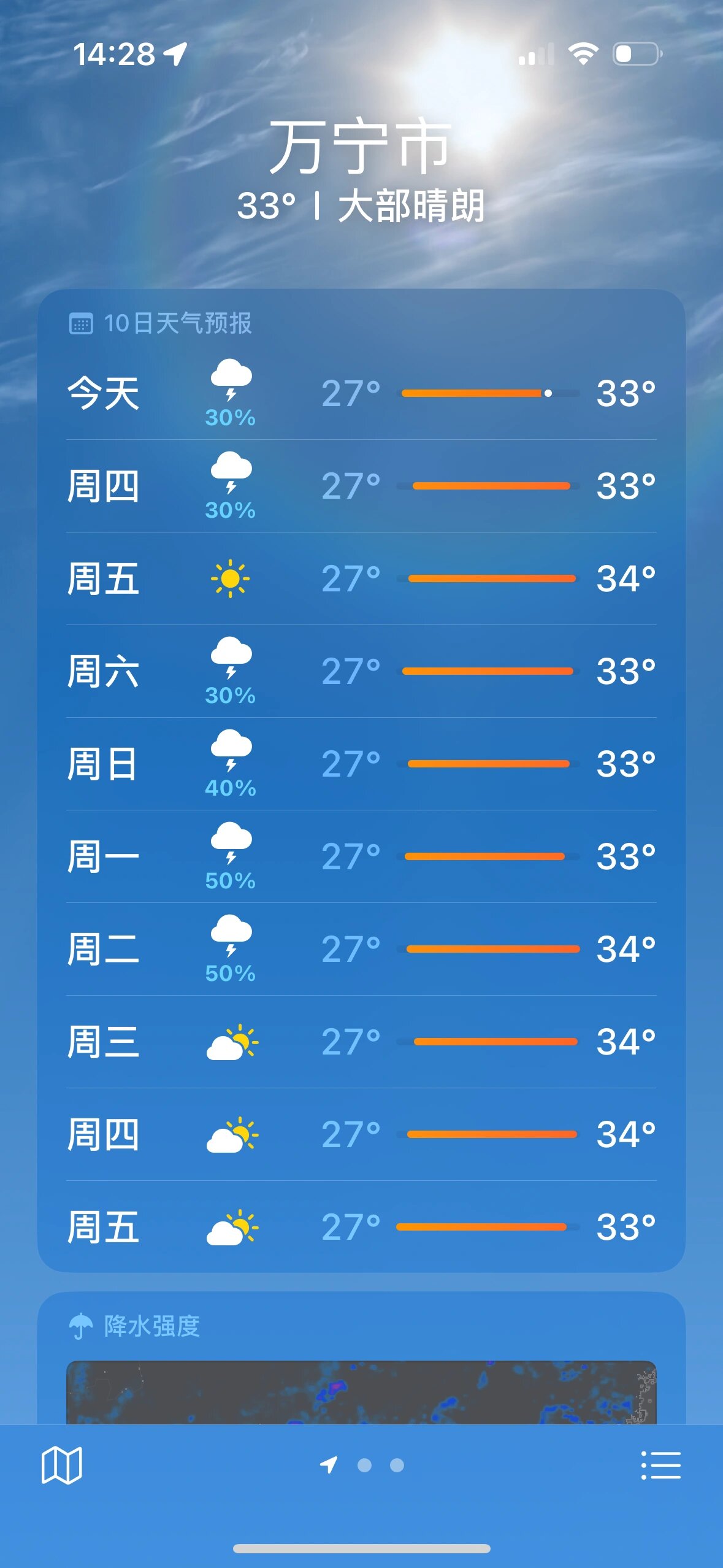This screenshot has width=723, height=1568.
Task: Open the sunny 周五 row with 34° high
Action: click(x=361, y=578)
